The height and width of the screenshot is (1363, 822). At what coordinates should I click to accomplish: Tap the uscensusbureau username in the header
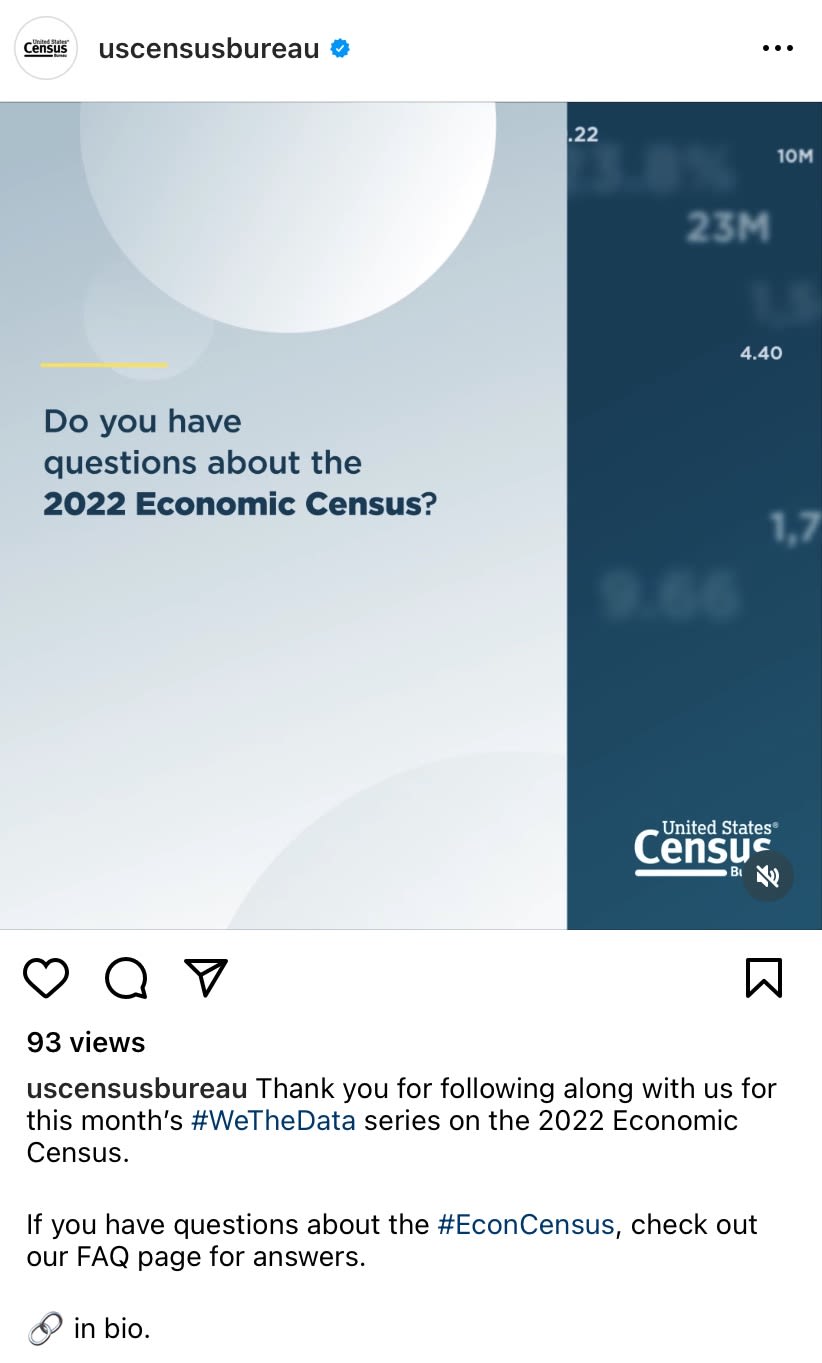(209, 48)
